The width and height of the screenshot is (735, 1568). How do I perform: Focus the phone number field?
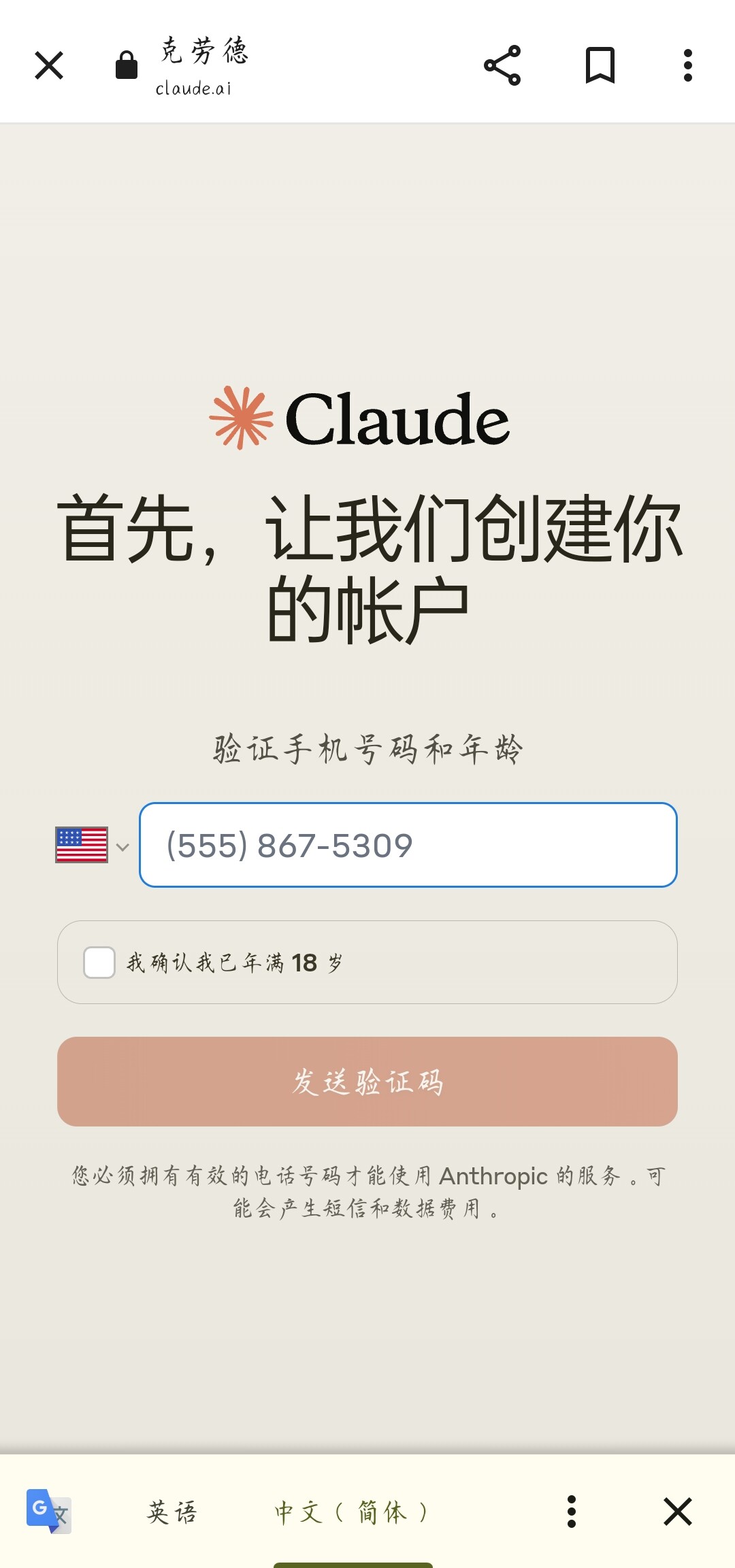408,845
